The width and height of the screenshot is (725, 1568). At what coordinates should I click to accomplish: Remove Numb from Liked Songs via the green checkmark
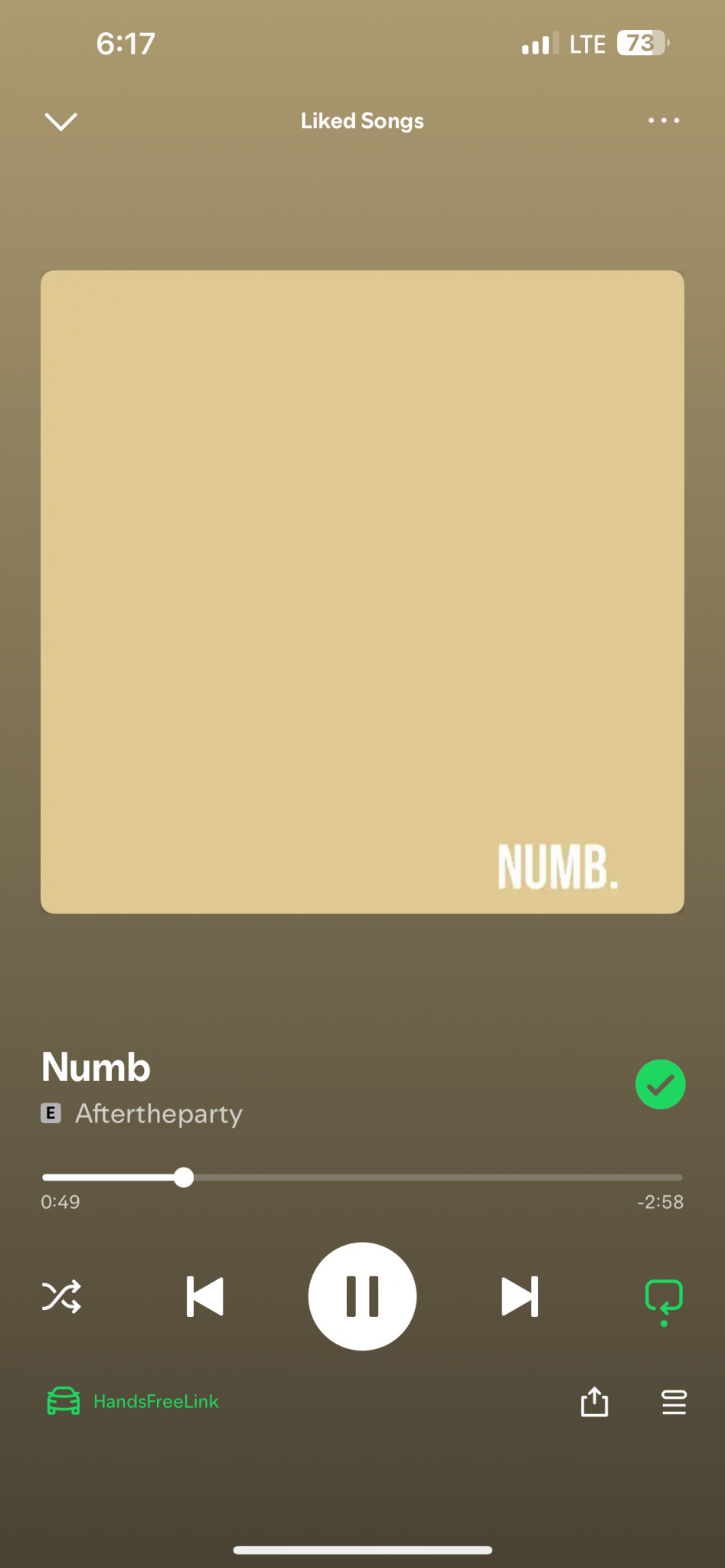point(660,1084)
